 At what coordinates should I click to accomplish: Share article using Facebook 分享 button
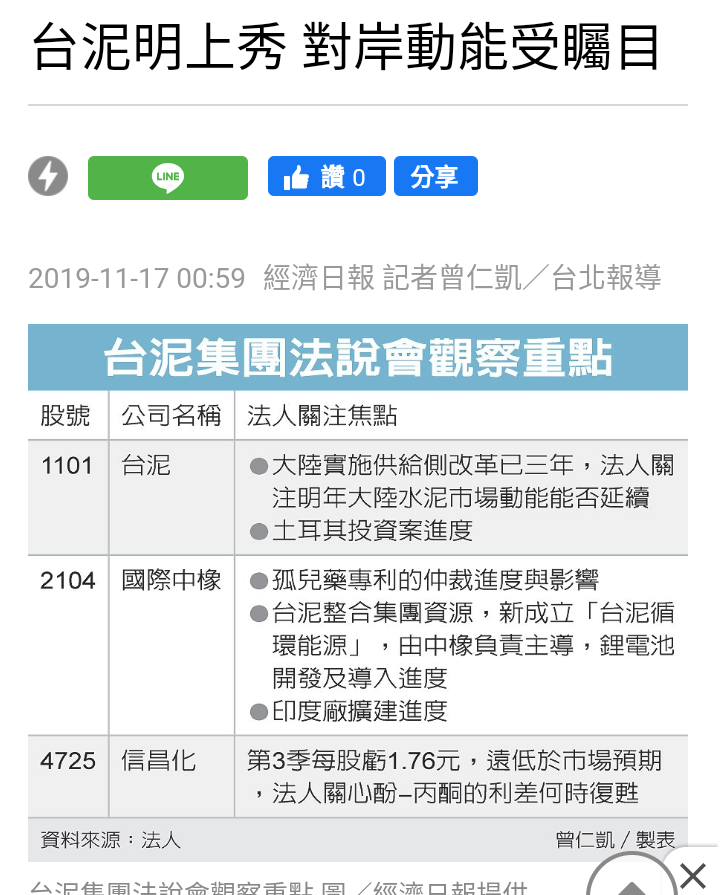click(x=436, y=176)
